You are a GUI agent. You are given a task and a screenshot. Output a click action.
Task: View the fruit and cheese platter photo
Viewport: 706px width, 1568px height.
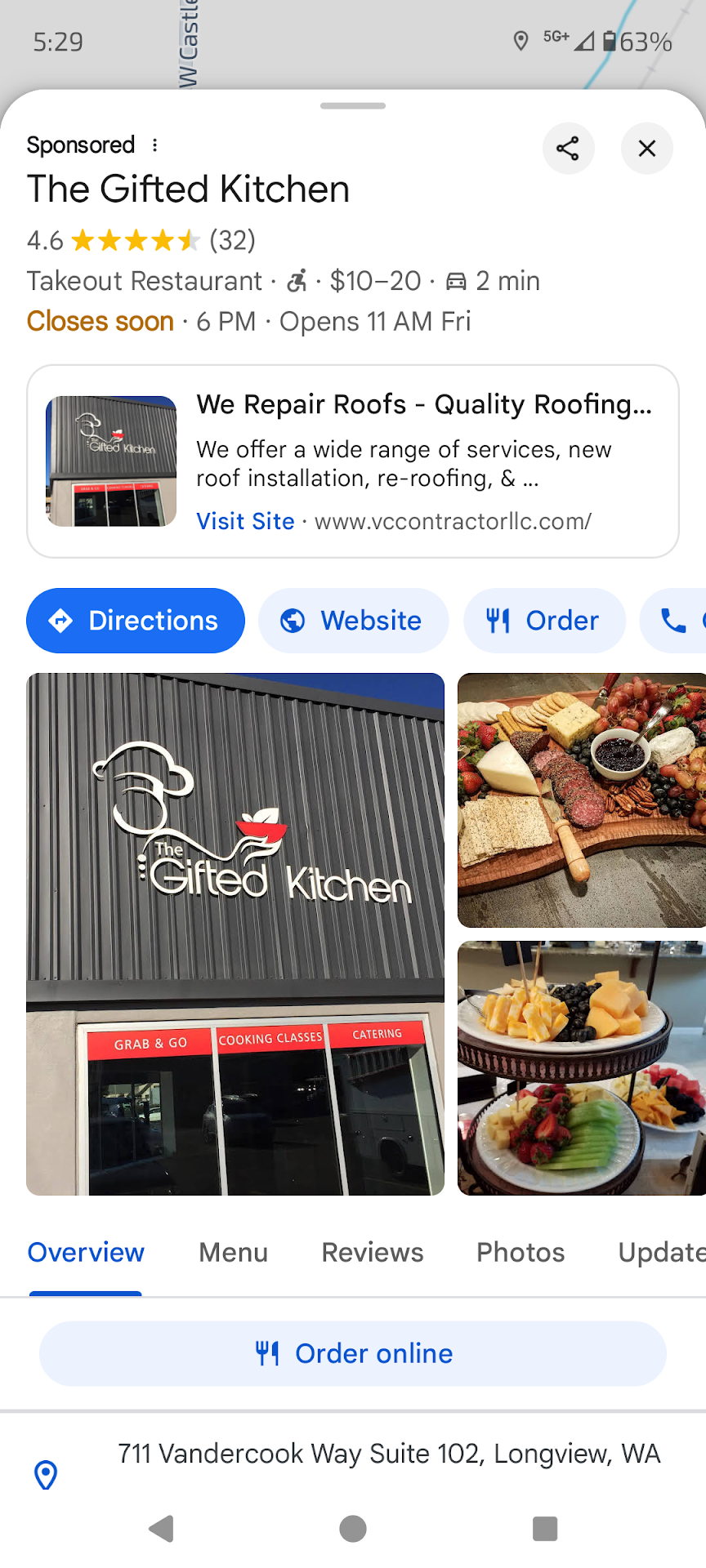[581, 1068]
